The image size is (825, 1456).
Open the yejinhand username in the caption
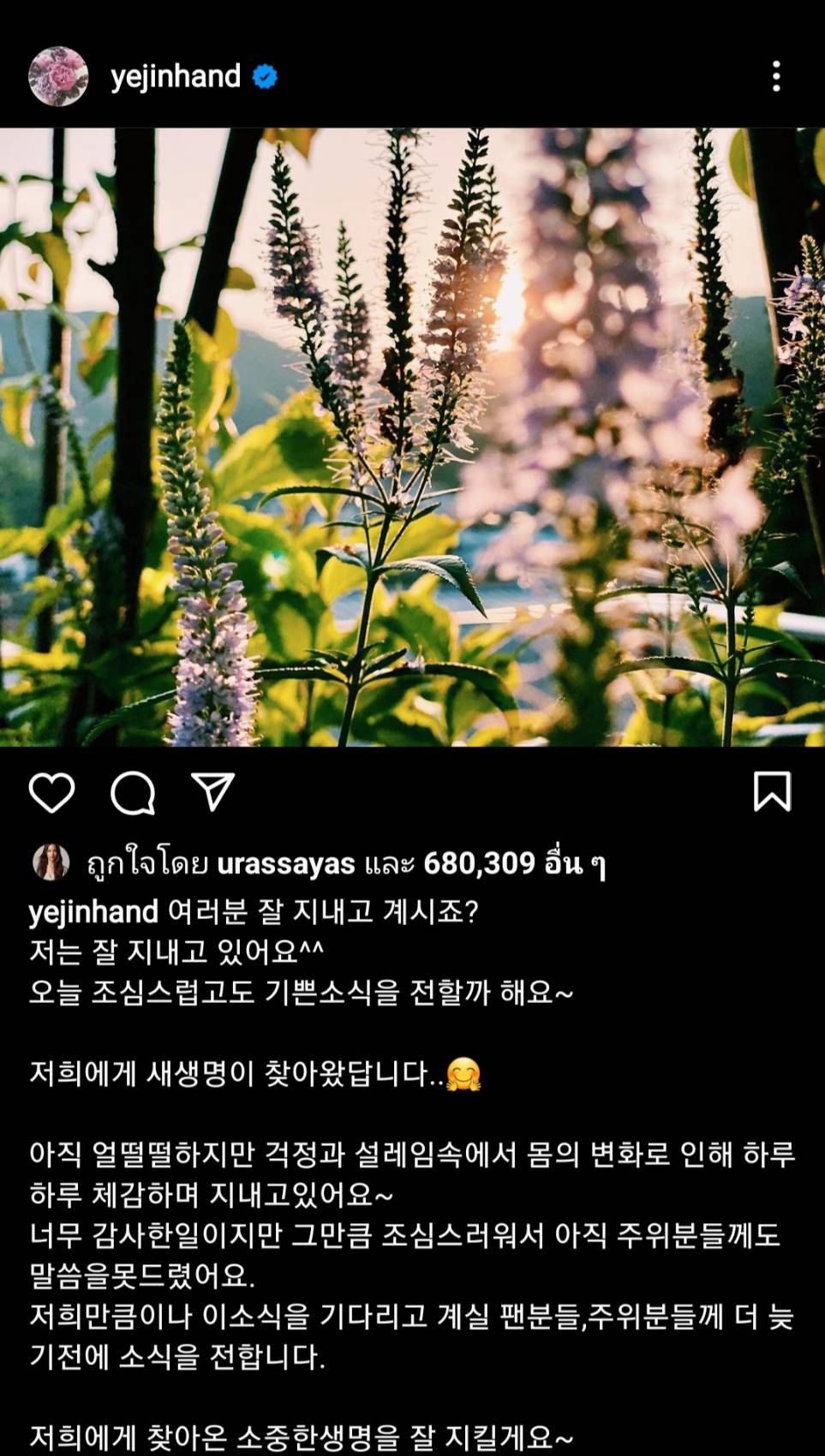pyautogui.click(x=93, y=911)
